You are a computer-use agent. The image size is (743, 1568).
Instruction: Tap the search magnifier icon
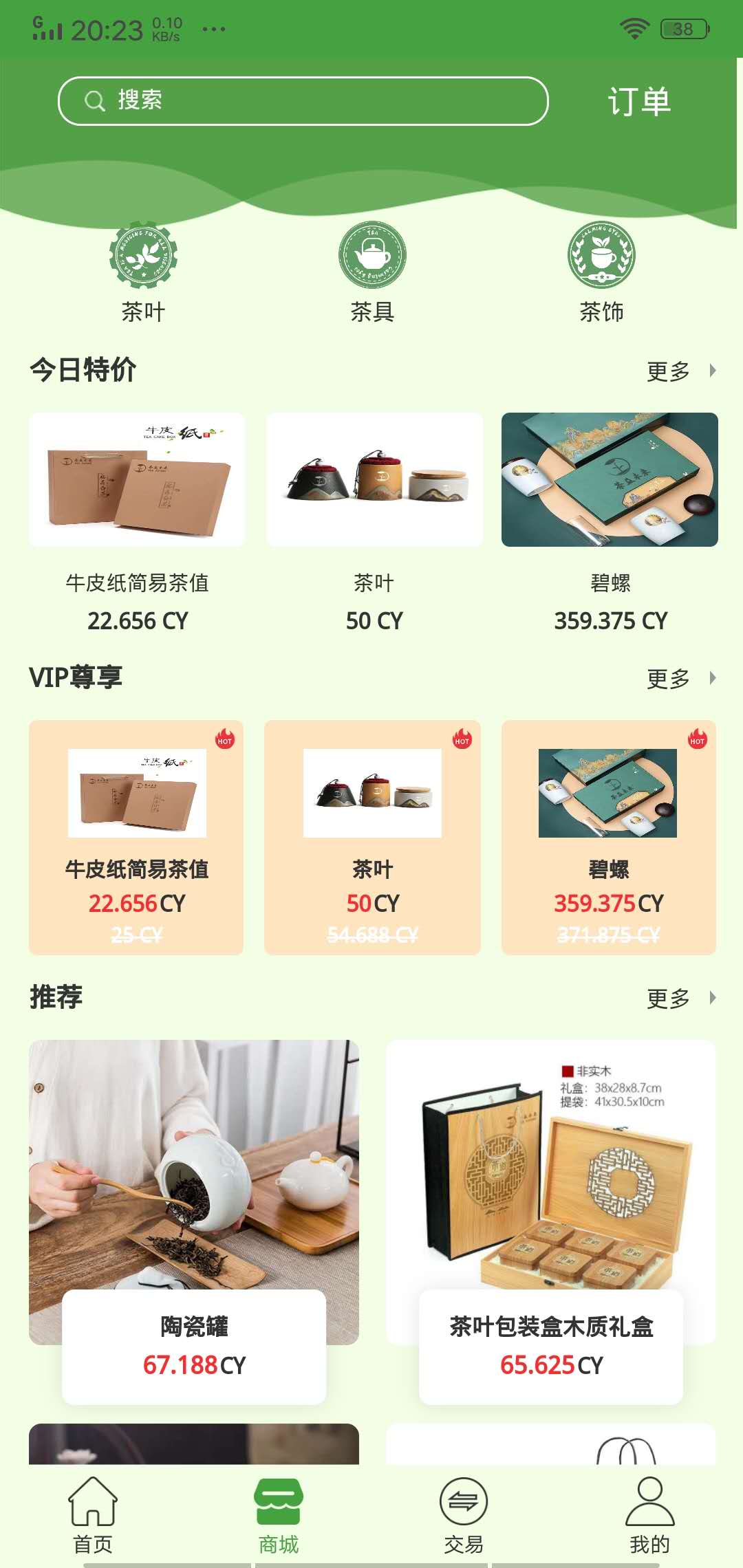click(x=94, y=101)
